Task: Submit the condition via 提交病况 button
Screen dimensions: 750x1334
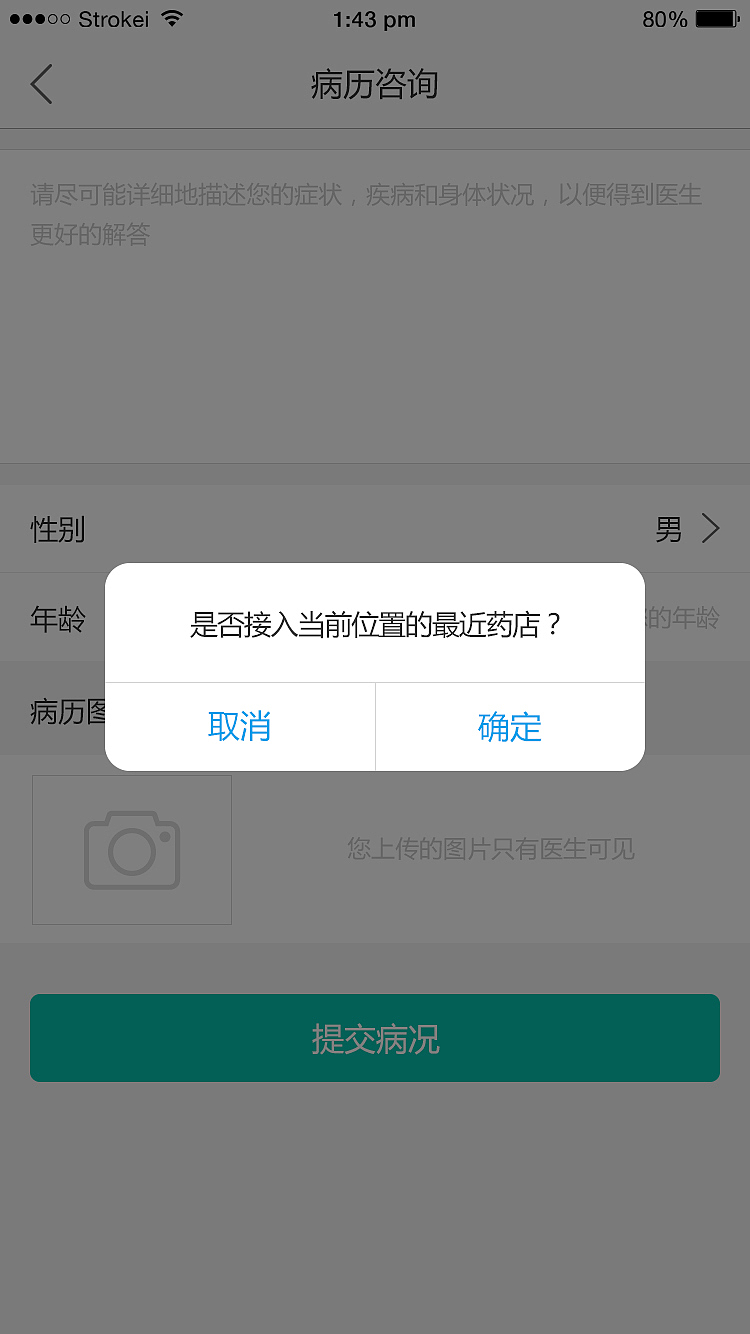Action: pos(375,1038)
